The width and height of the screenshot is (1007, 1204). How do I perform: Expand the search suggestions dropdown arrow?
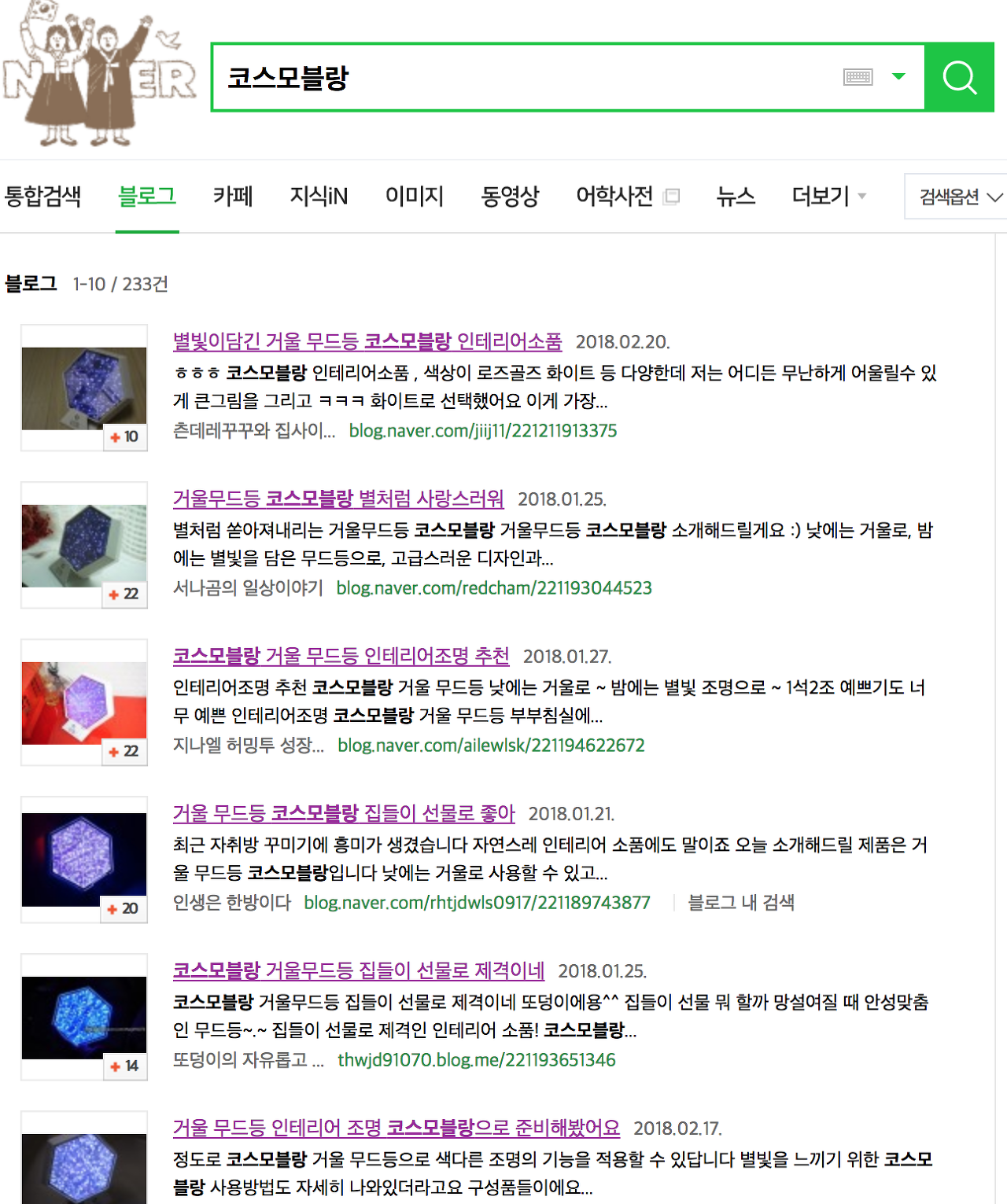point(898,77)
